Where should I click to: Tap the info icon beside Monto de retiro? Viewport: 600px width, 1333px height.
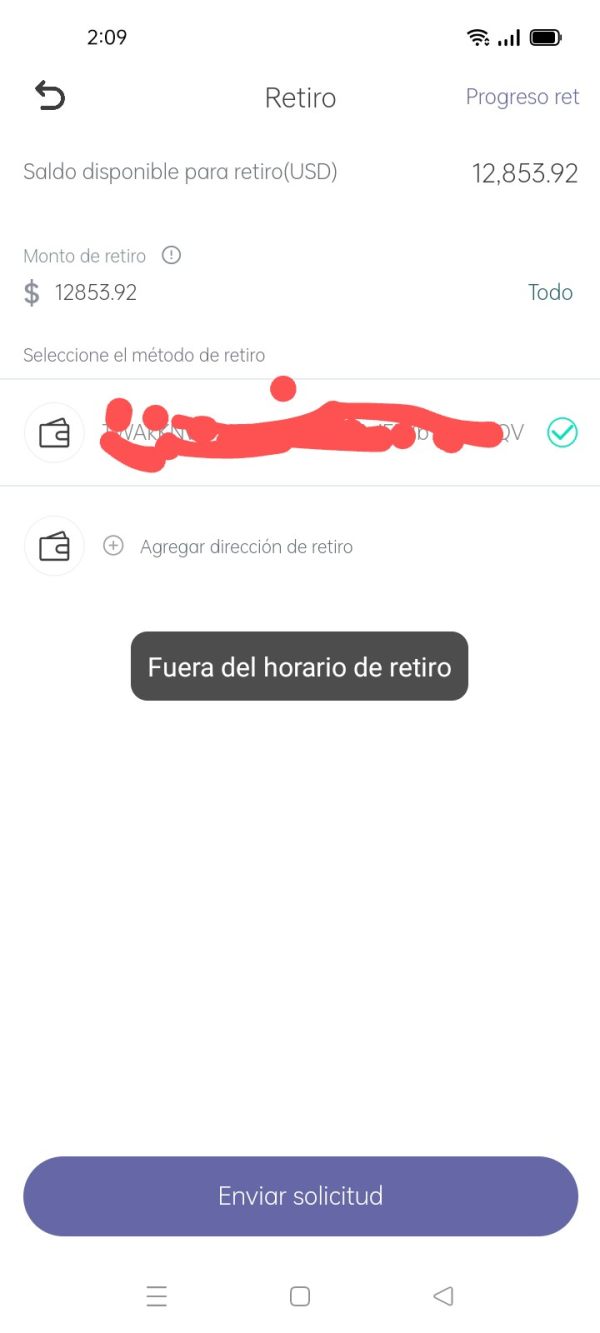171,256
